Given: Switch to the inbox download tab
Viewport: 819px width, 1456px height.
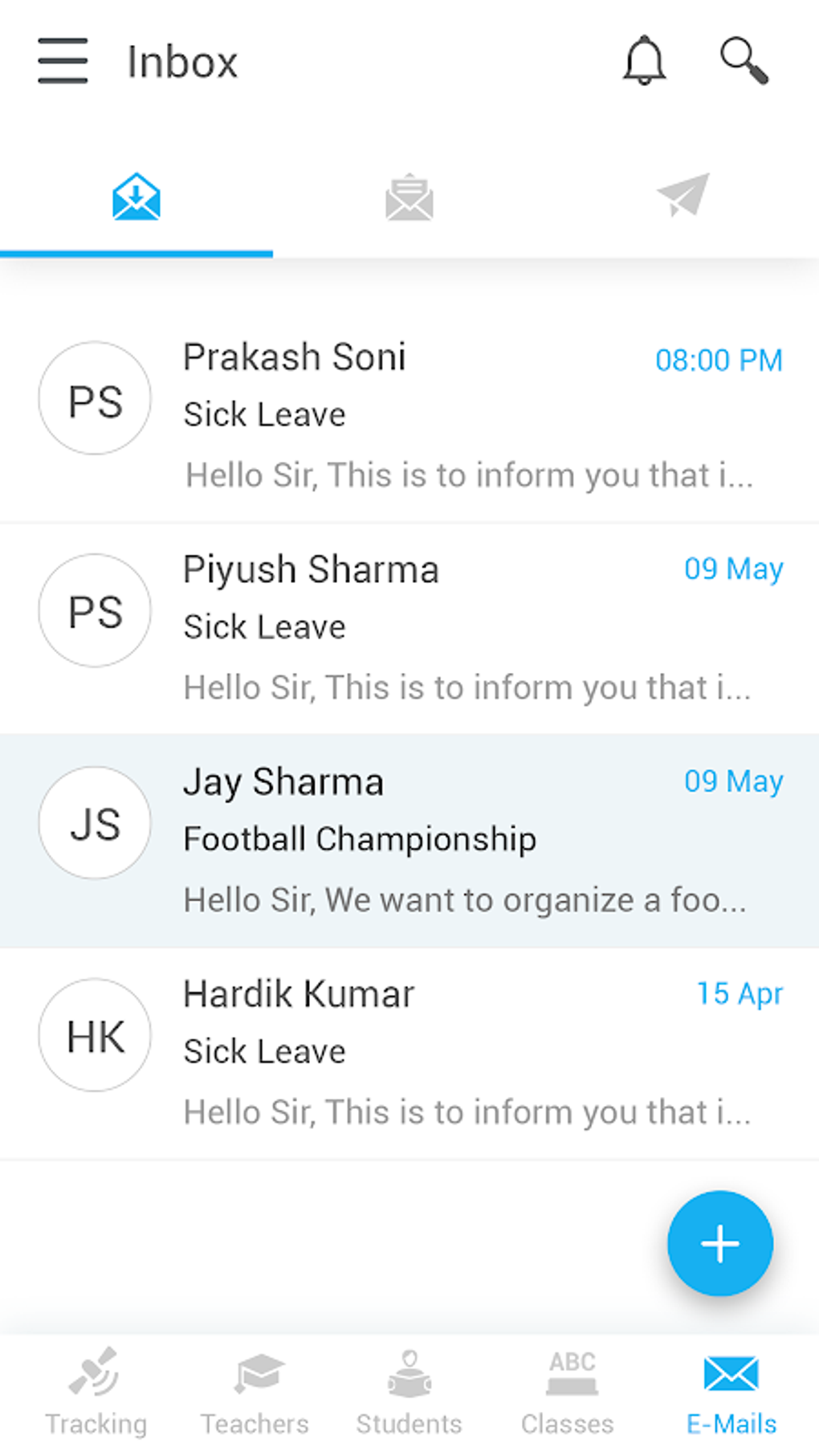Looking at the screenshot, I should (136, 198).
